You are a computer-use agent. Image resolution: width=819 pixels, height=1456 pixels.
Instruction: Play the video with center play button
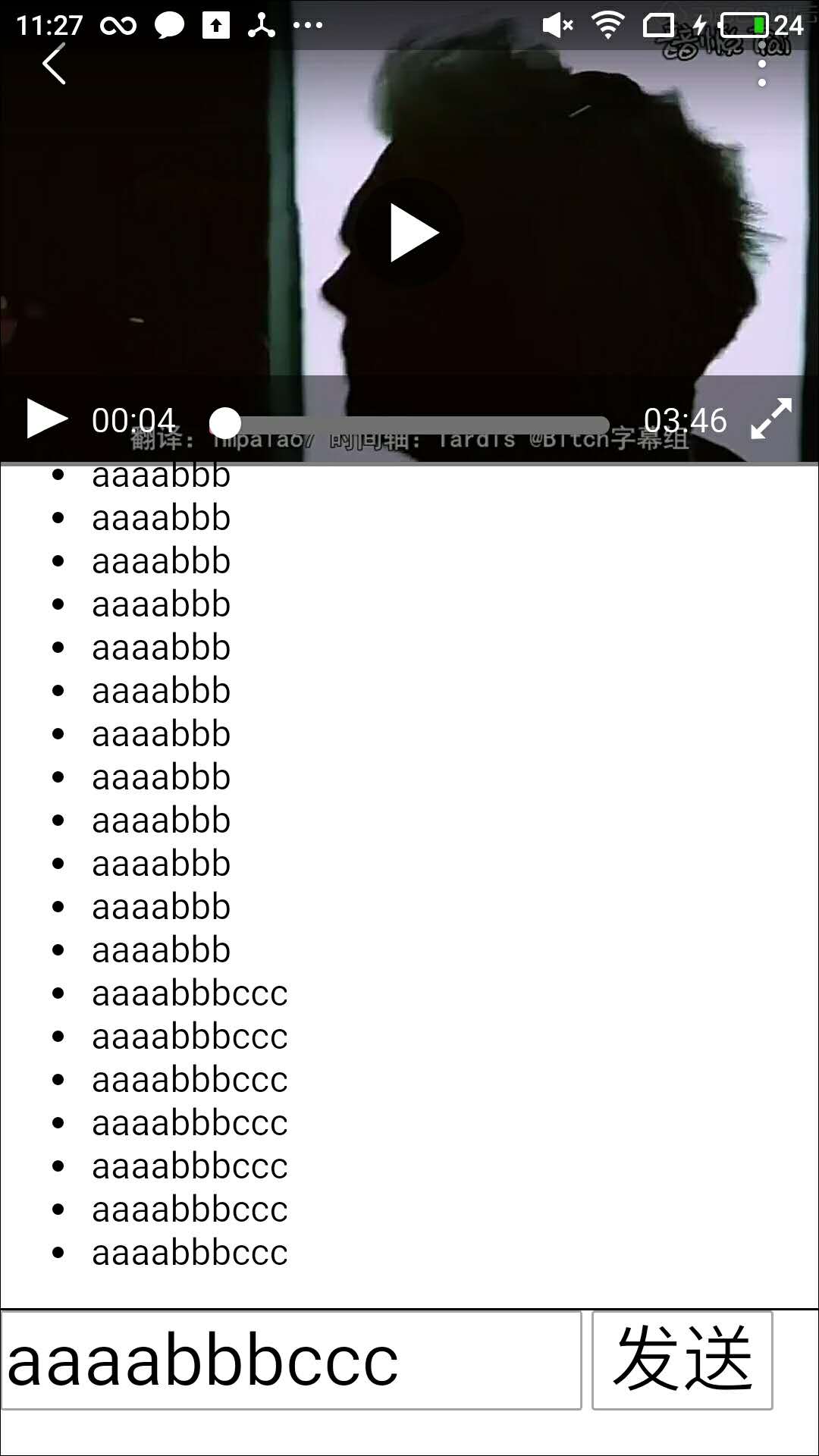410,233
